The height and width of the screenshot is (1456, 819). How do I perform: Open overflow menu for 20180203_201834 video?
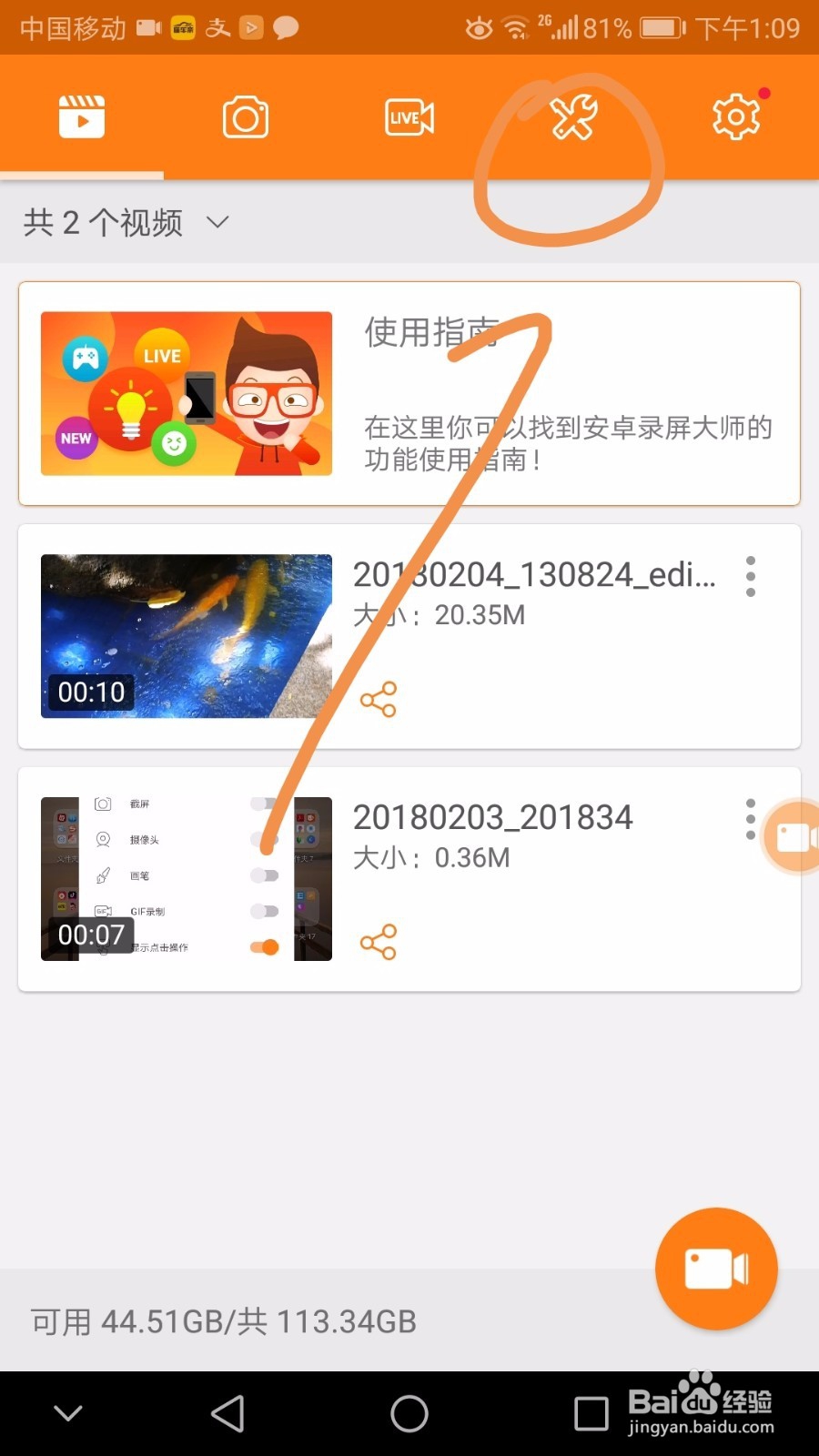click(750, 818)
